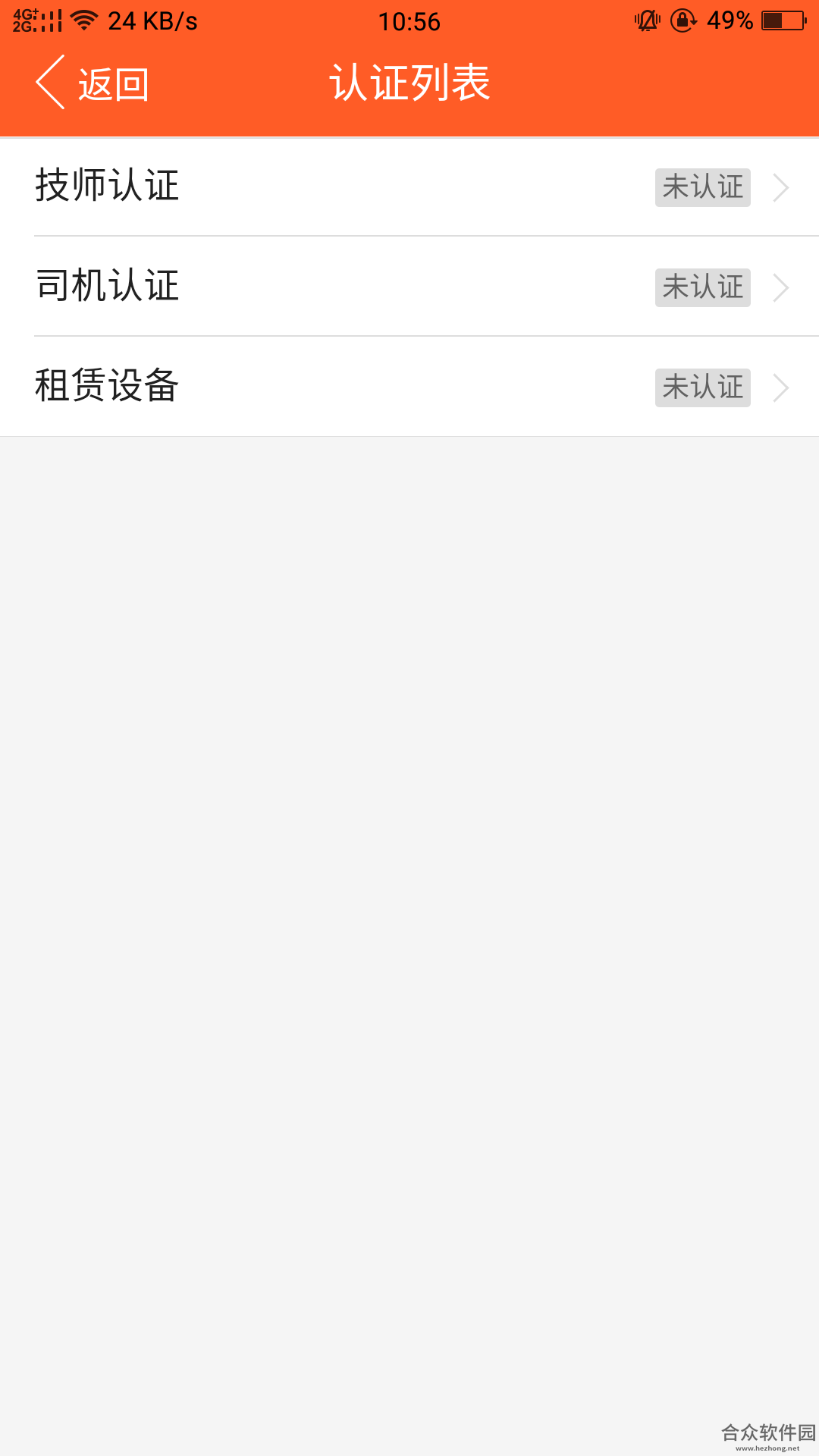Open the 租赁设备 row

point(409,387)
